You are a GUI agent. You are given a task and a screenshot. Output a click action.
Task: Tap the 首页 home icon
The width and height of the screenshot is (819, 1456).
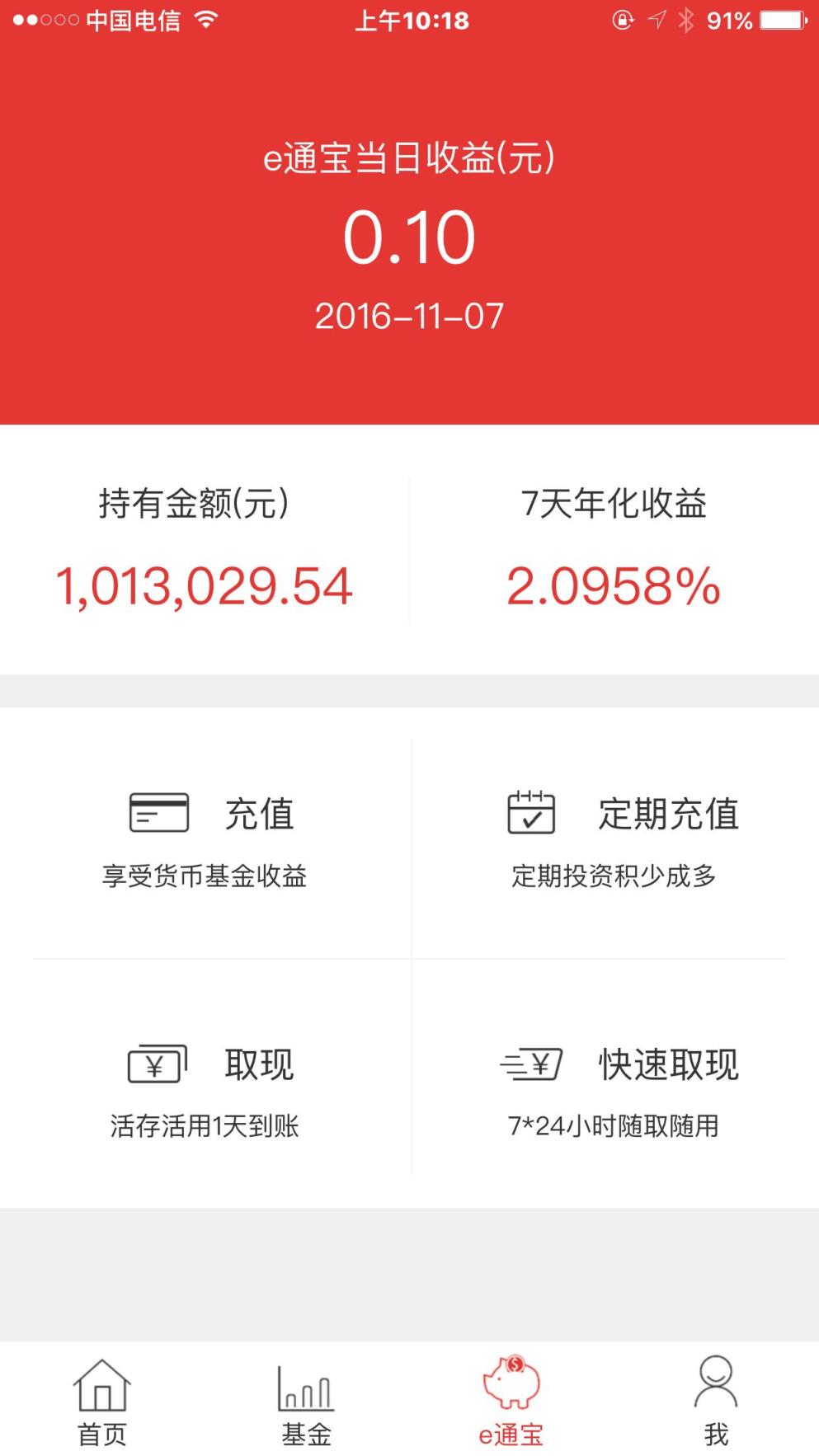point(101,1387)
